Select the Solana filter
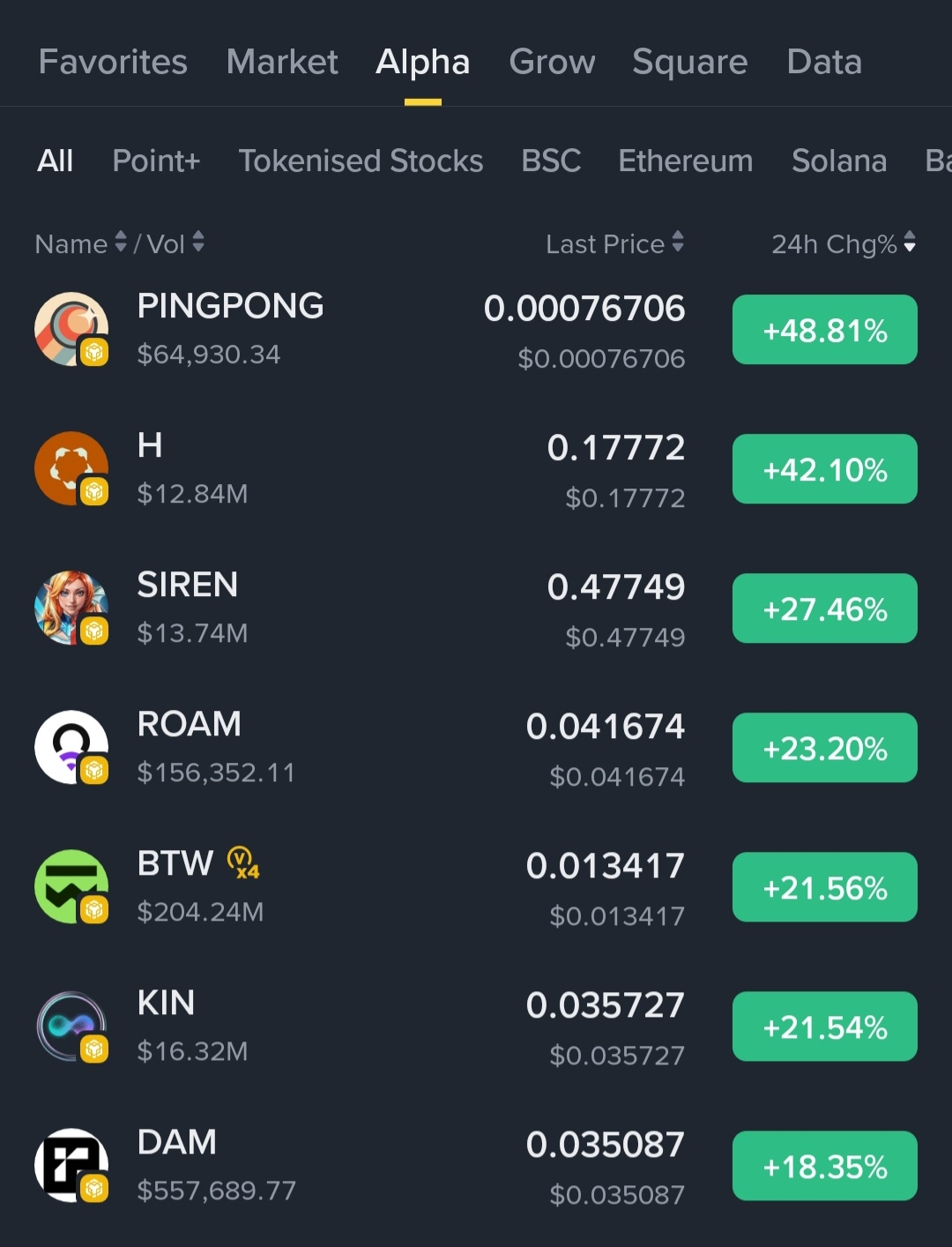This screenshot has height=1247, width=952. pos(839,161)
